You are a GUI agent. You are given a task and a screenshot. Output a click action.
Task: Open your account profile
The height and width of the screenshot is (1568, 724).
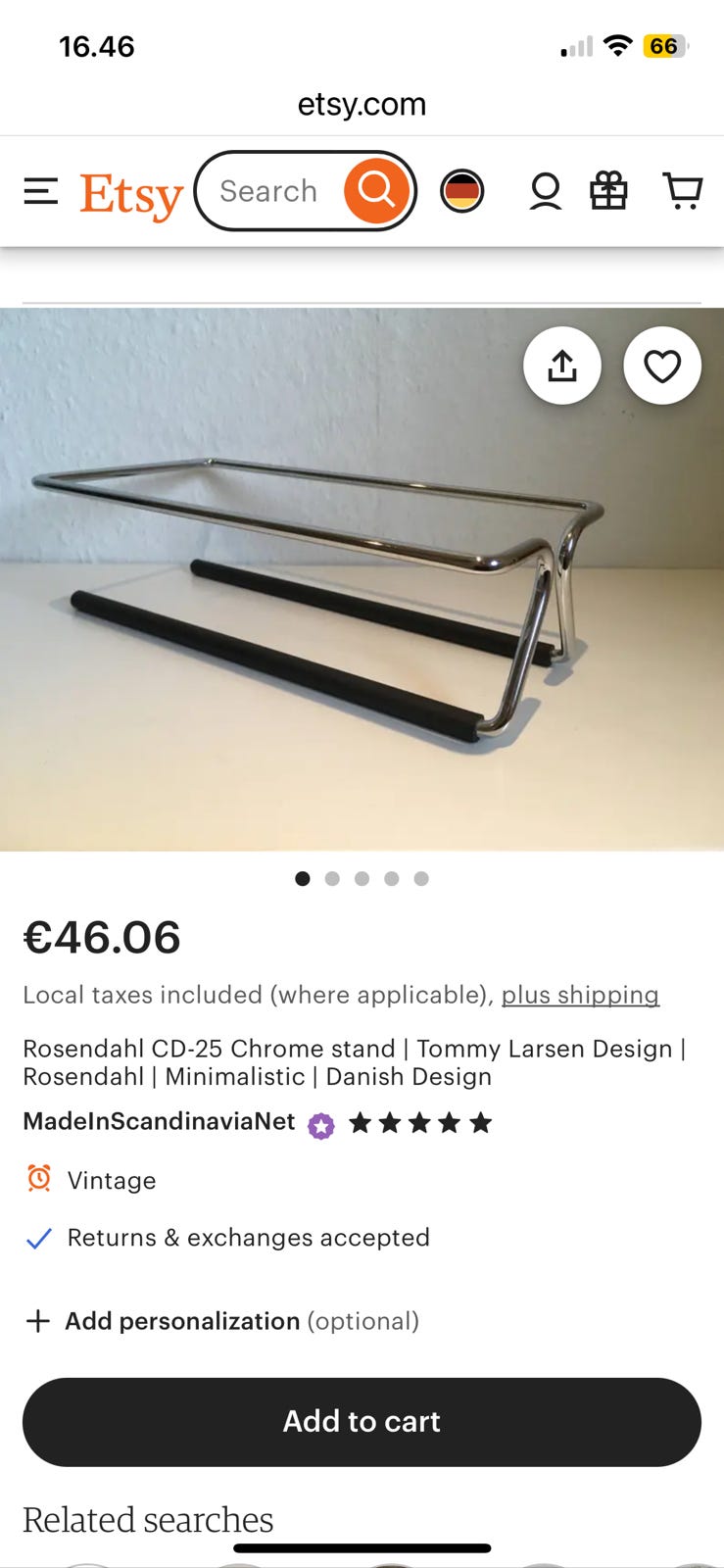click(x=545, y=191)
